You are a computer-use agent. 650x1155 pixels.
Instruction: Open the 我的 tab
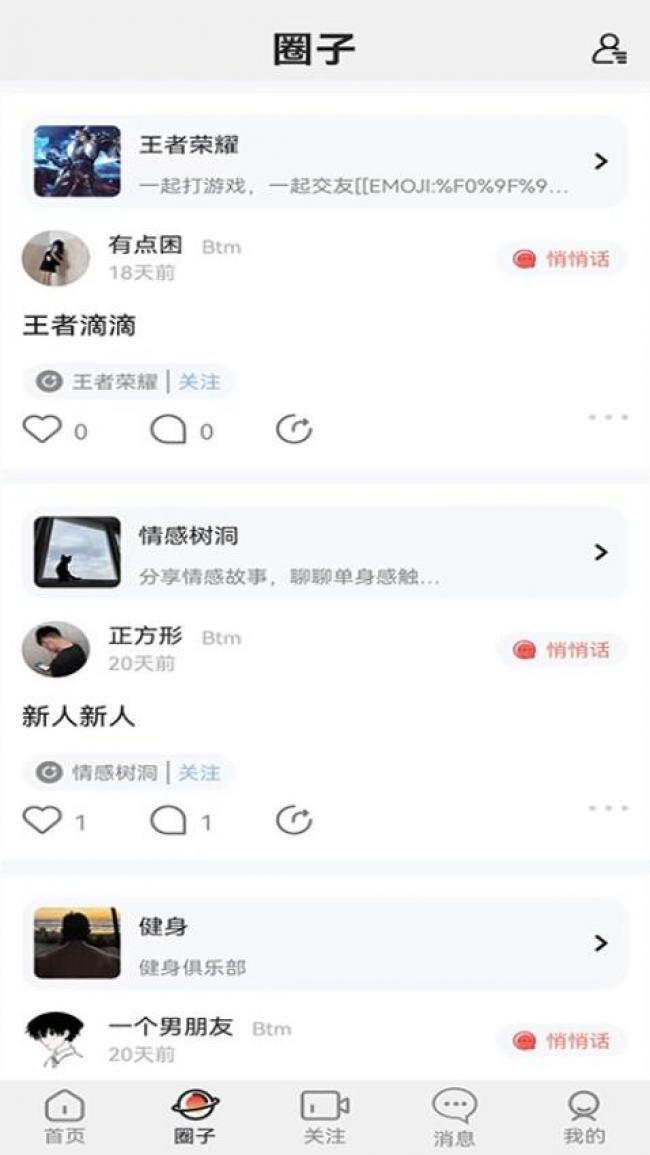click(x=585, y=1117)
